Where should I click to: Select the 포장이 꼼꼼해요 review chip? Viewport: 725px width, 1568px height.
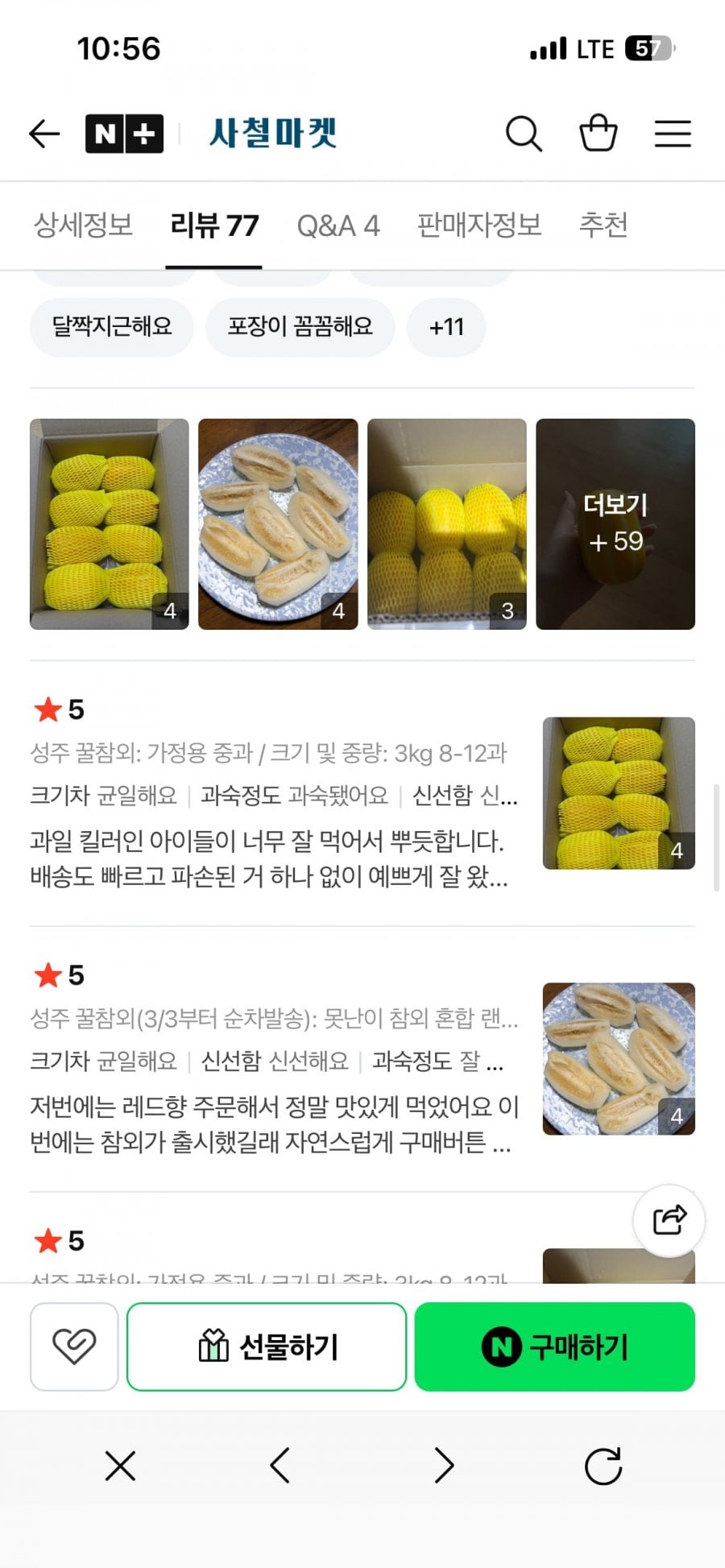(300, 327)
